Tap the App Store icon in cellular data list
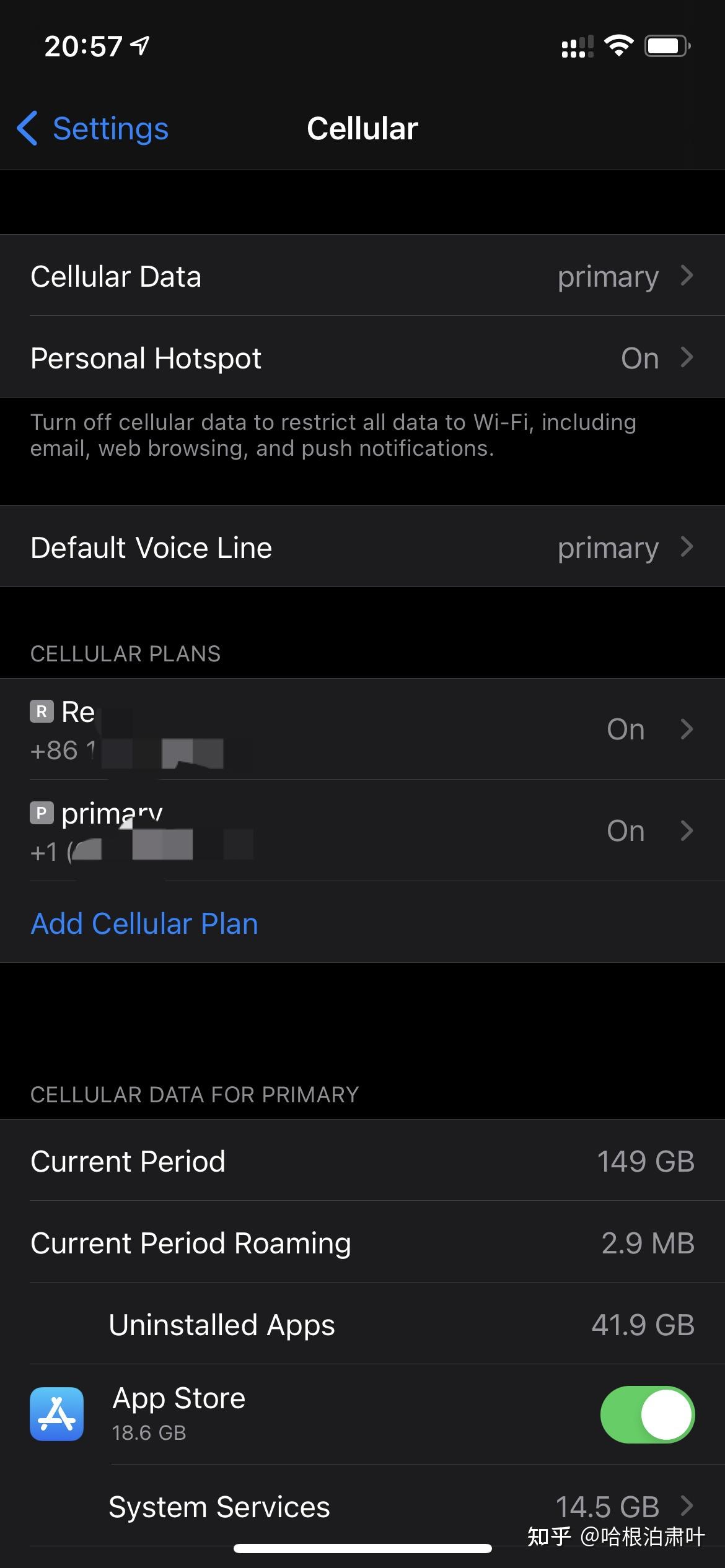This screenshot has width=725, height=1568. click(56, 1415)
